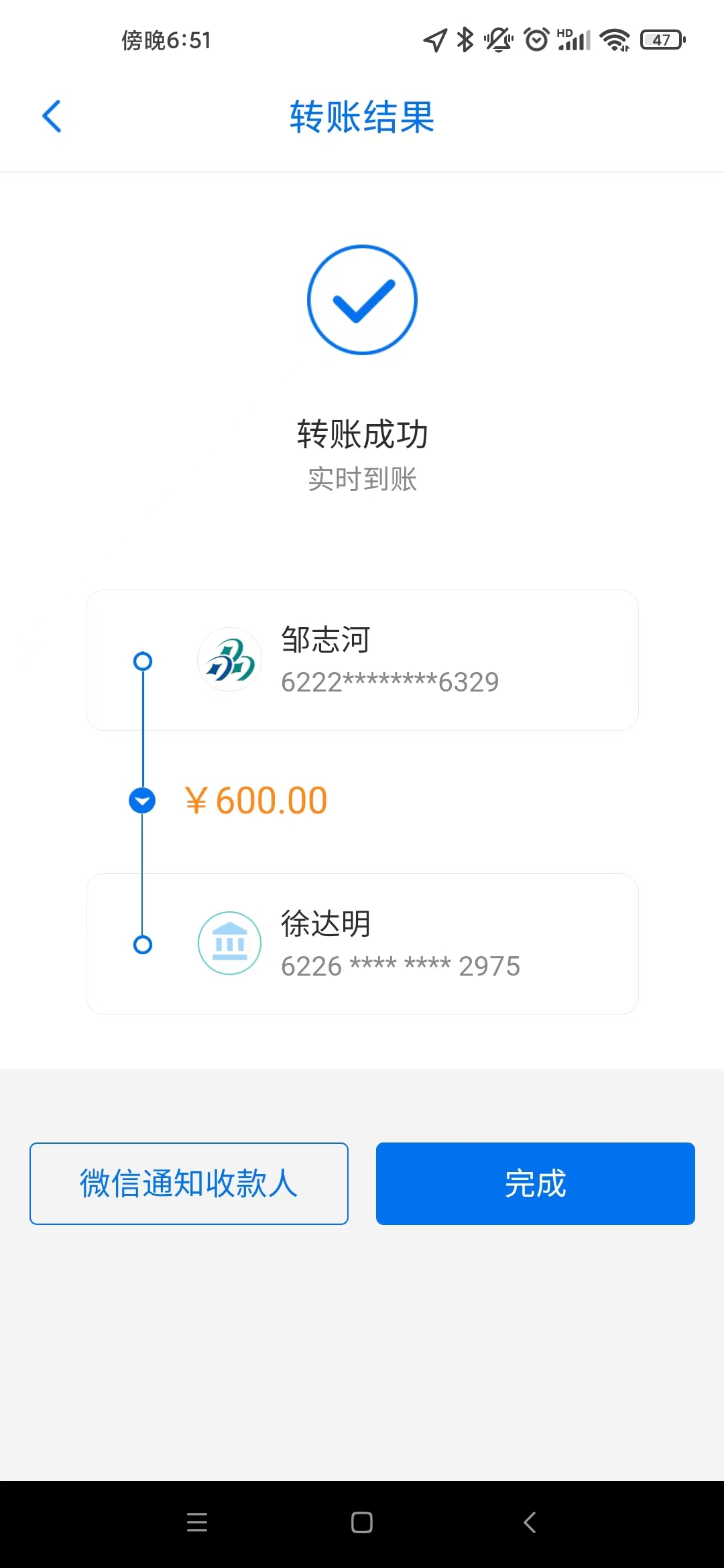724x1568 pixels.
Task: Tap 徐达明's bank building icon
Action: [x=229, y=943]
